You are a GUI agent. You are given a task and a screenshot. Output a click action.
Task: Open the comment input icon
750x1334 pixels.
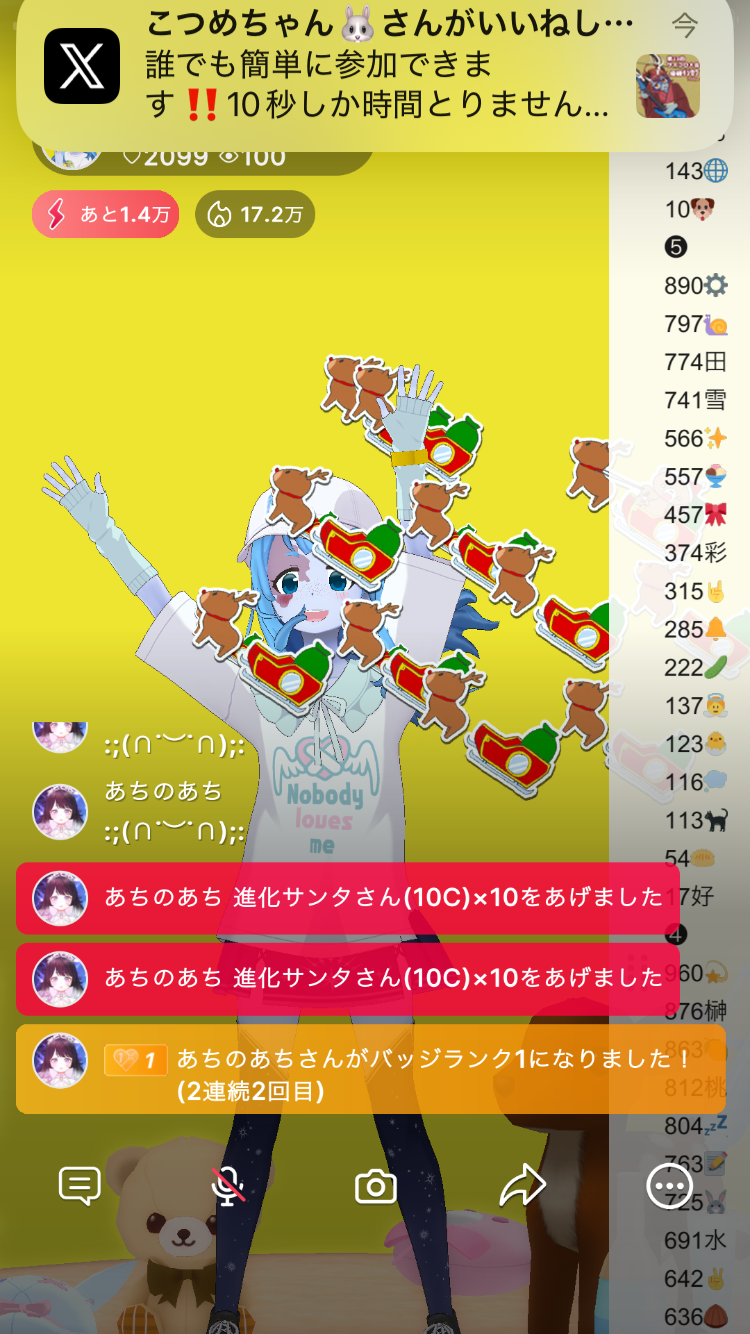(80, 1186)
